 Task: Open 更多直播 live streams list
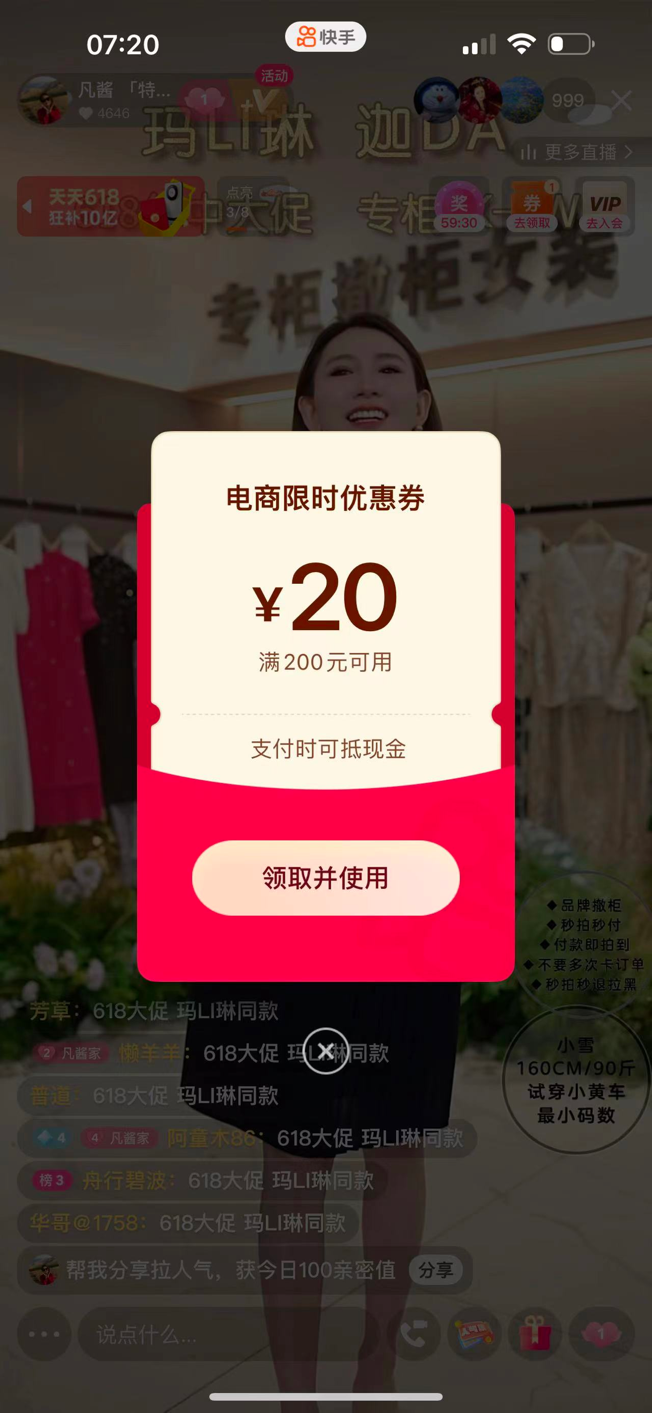(x=576, y=152)
